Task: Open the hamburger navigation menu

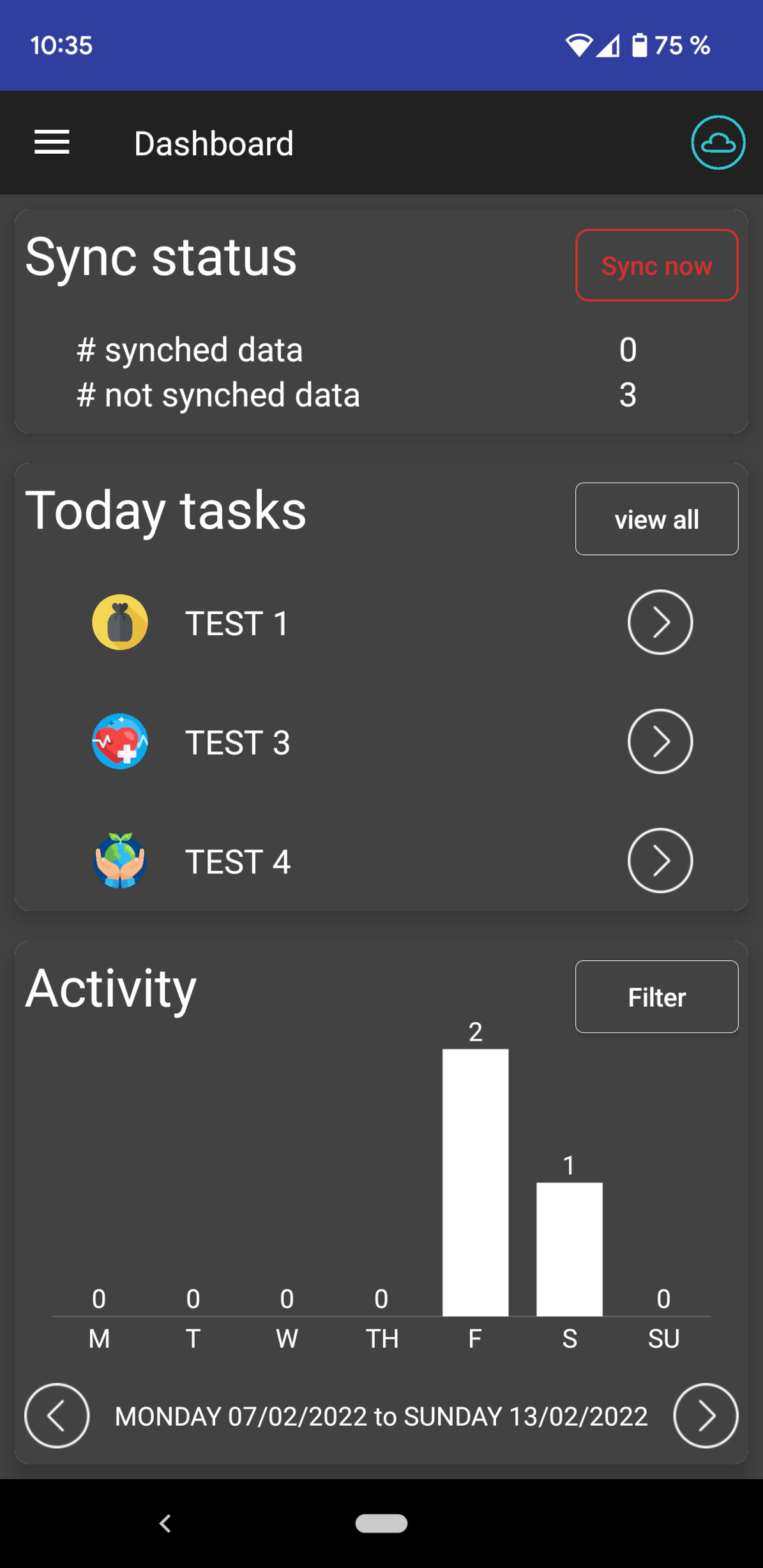Action: [52, 142]
